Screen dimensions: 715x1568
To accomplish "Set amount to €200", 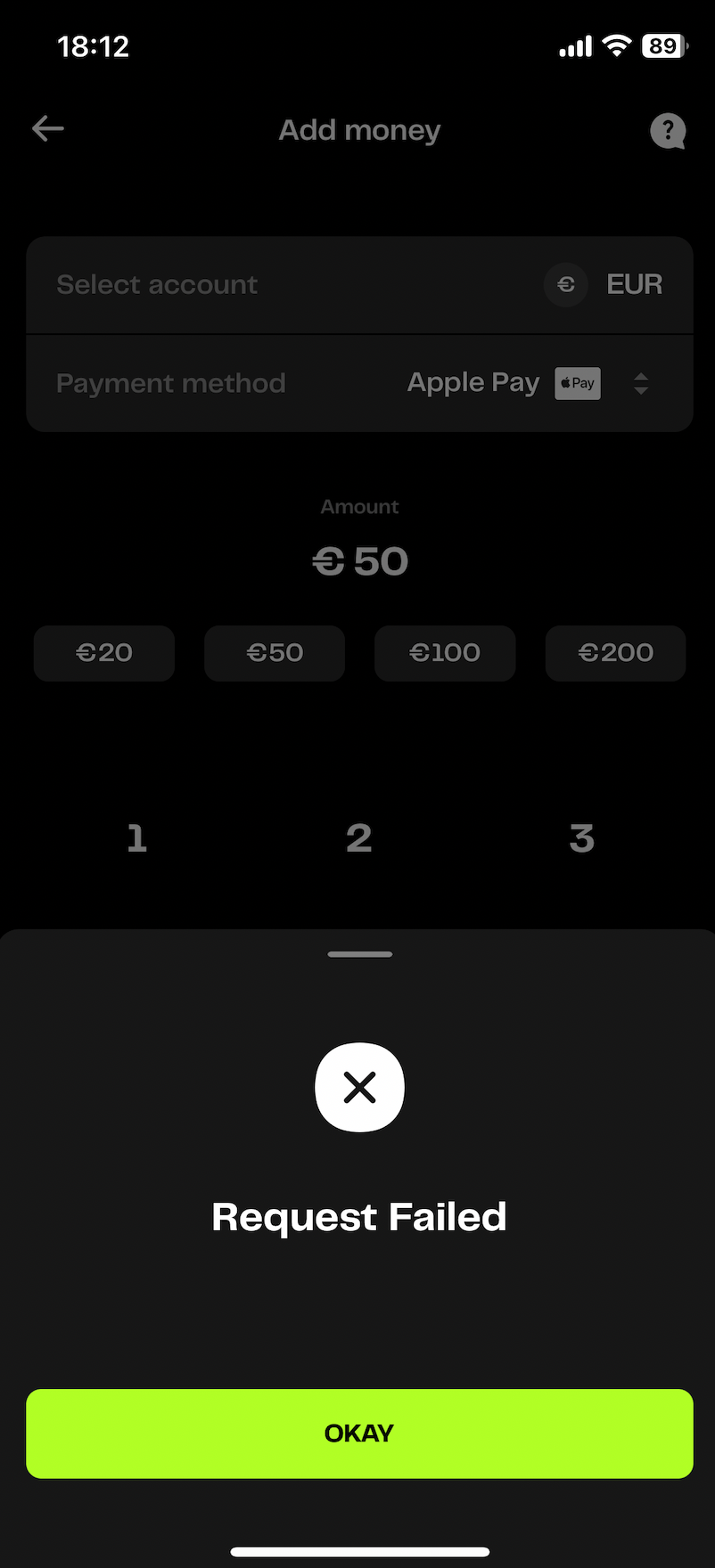I will (616, 653).
